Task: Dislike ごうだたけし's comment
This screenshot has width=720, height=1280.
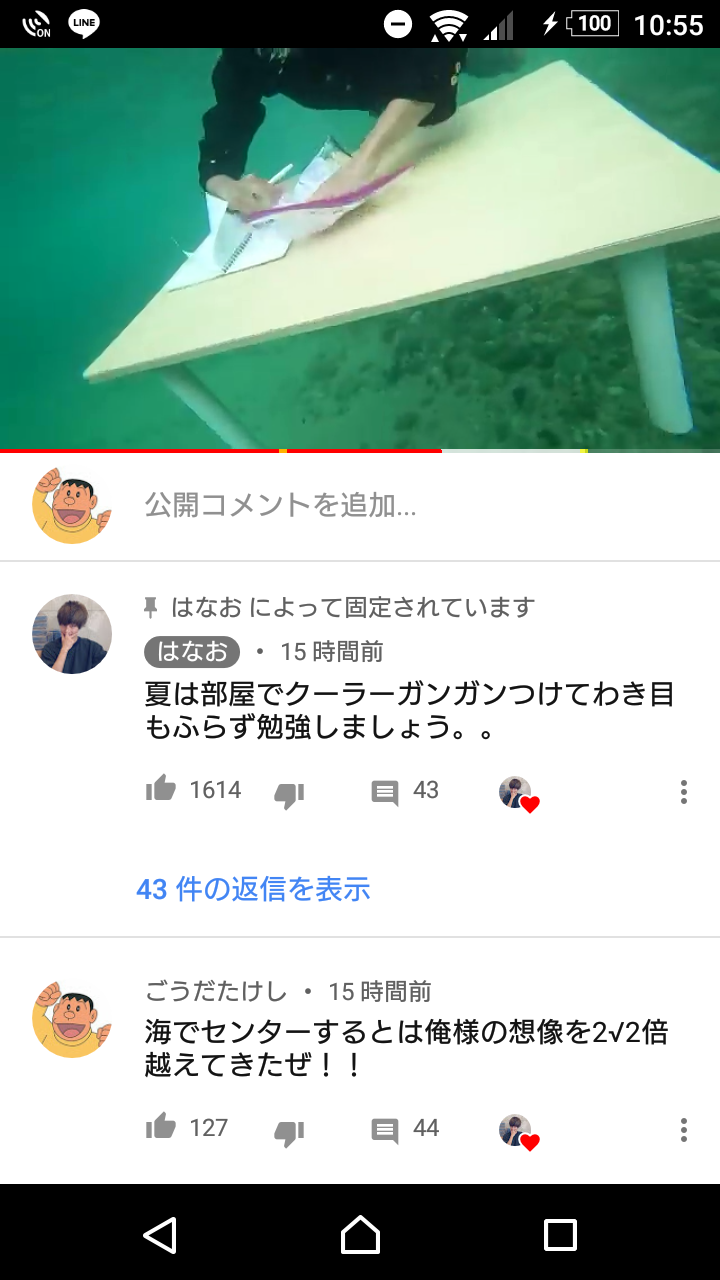Action: [289, 1132]
